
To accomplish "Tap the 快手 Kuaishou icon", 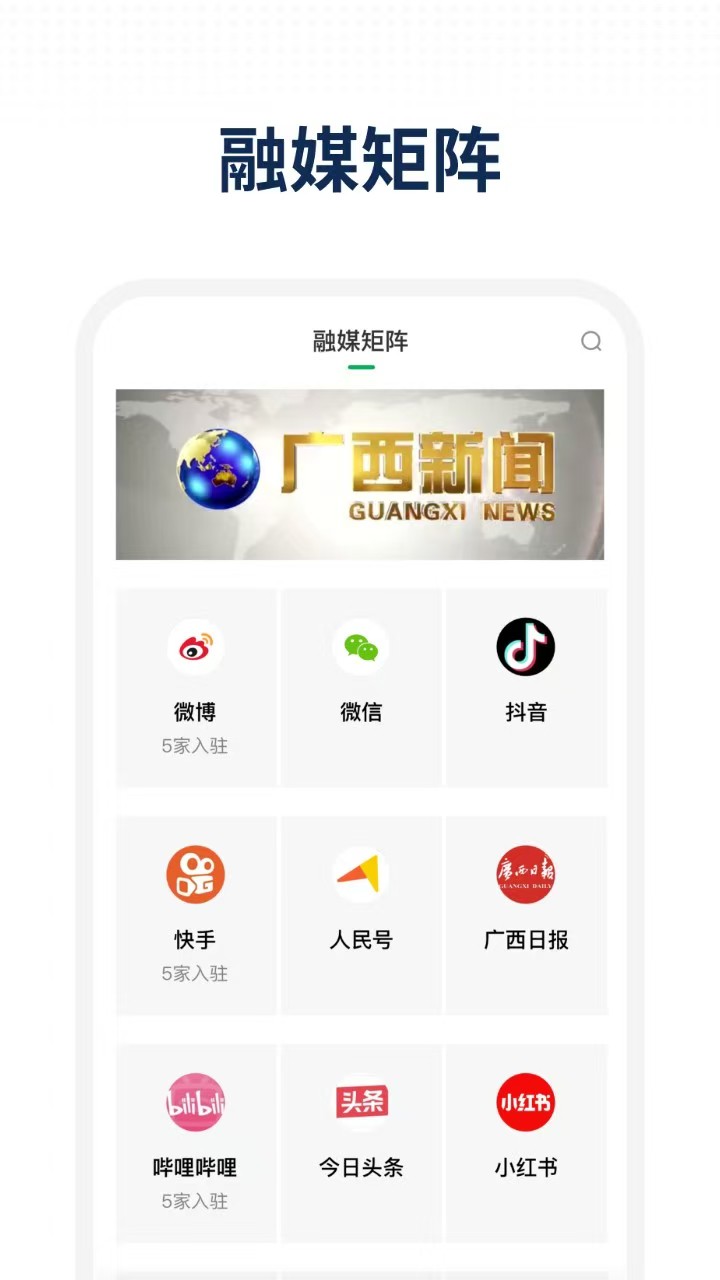I will [x=195, y=874].
